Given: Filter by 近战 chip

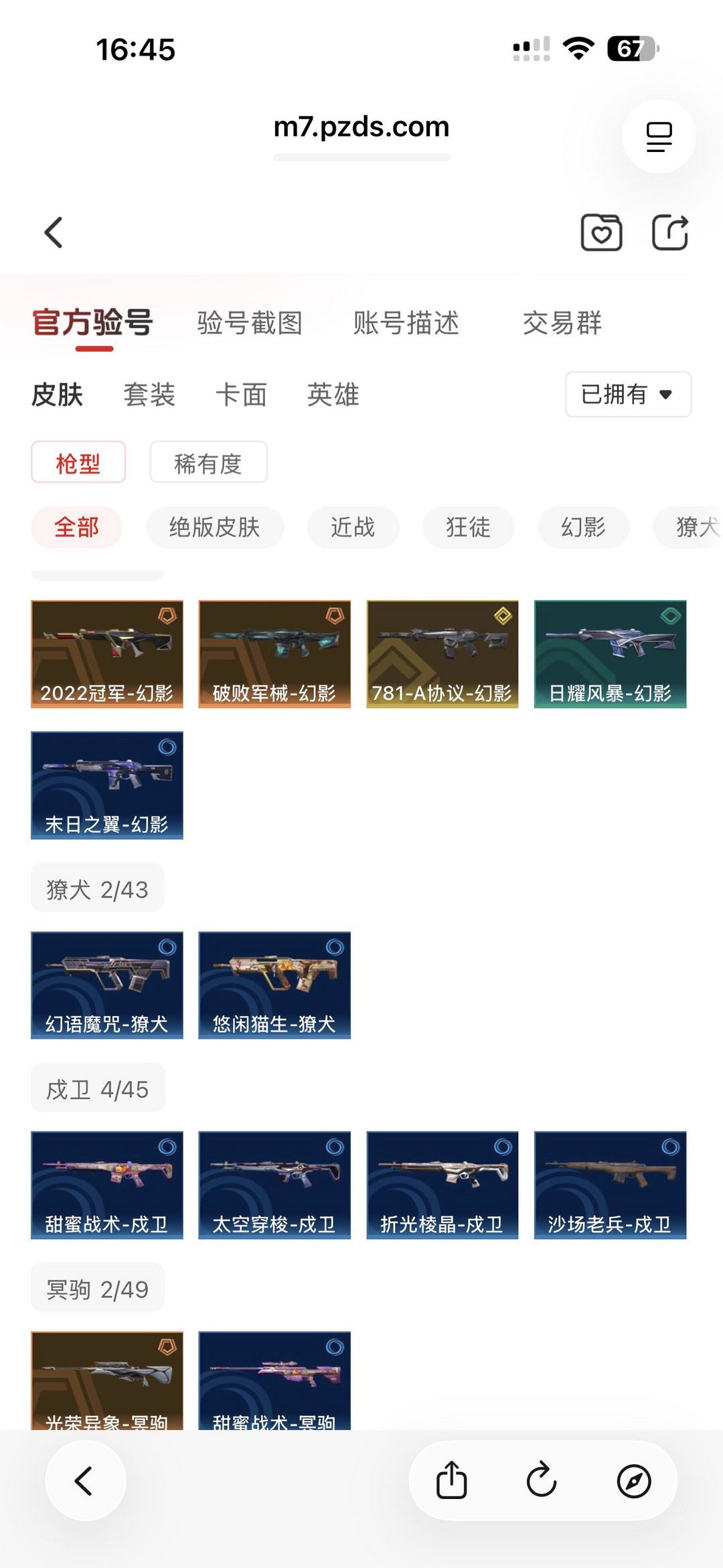Looking at the screenshot, I should (x=353, y=527).
